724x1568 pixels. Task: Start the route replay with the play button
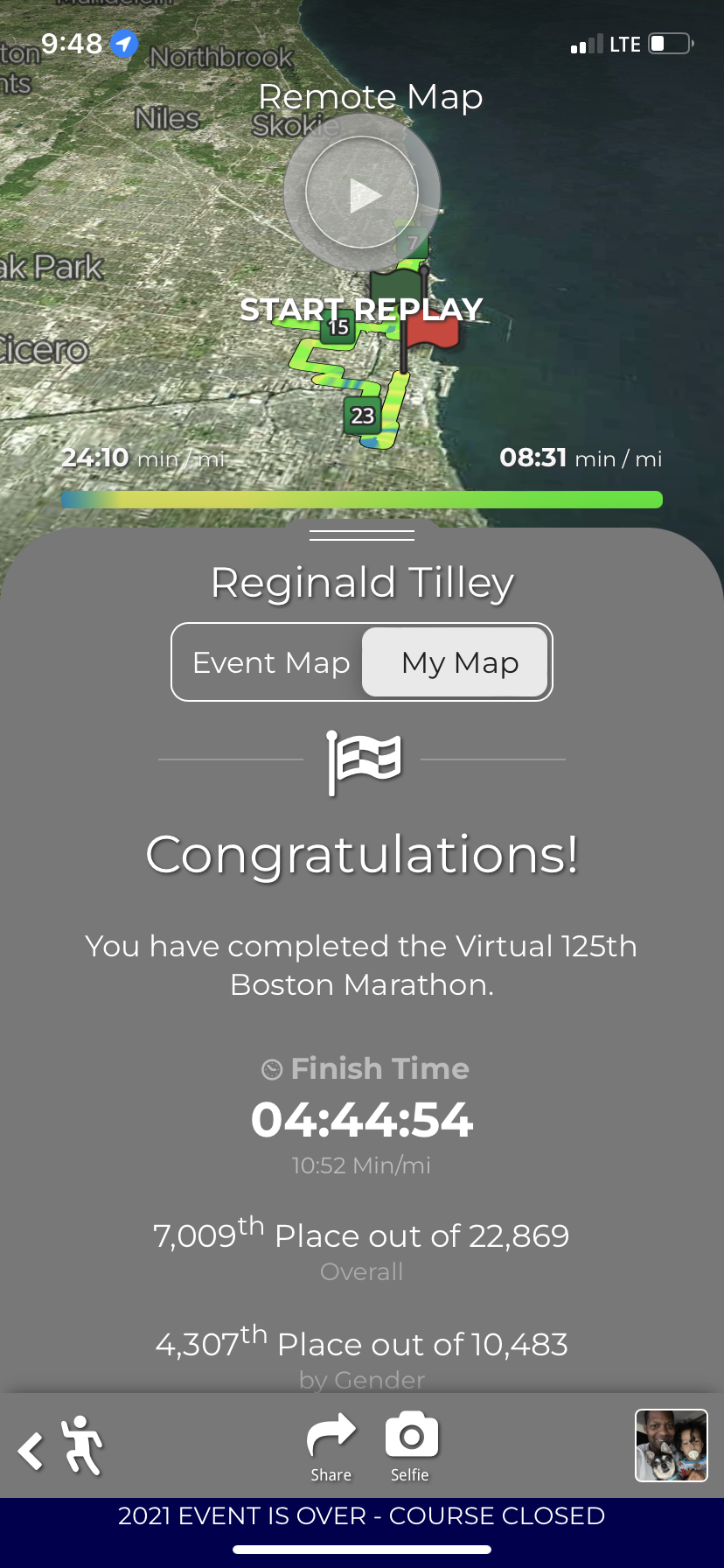362,193
